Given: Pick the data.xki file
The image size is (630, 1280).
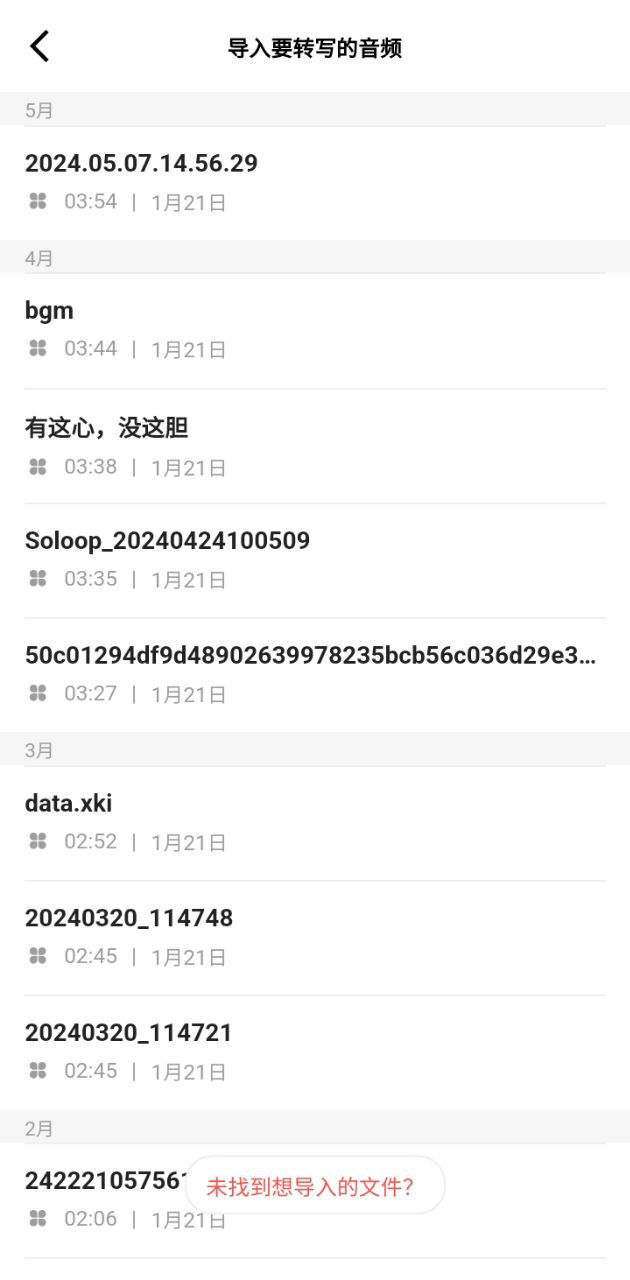Looking at the screenshot, I should 315,823.
